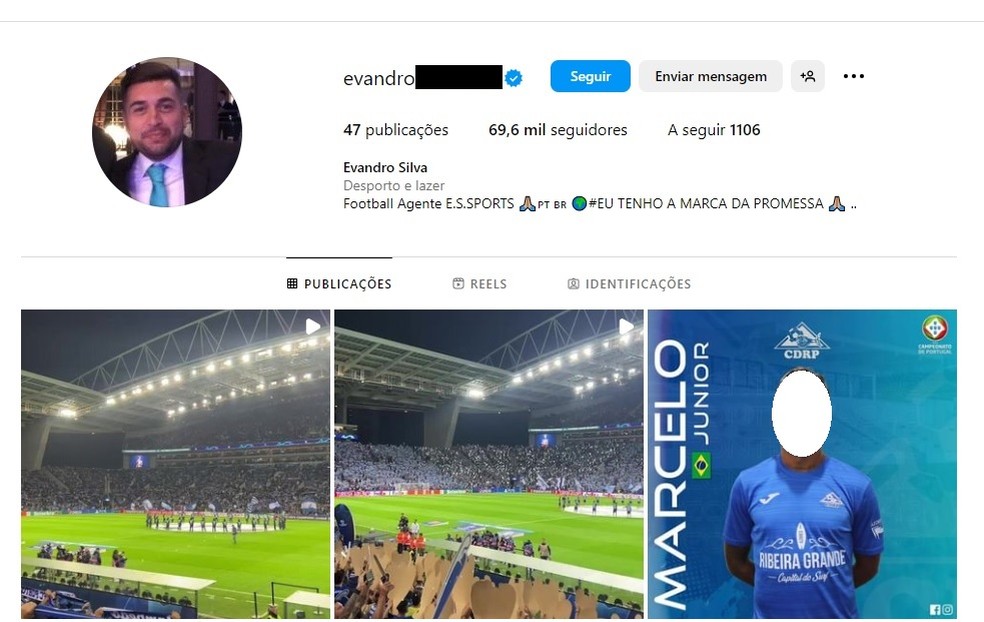This screenshot has width=984, height=622.
Task: Switch to the Reels tab
Action: [x=479, y=284]
